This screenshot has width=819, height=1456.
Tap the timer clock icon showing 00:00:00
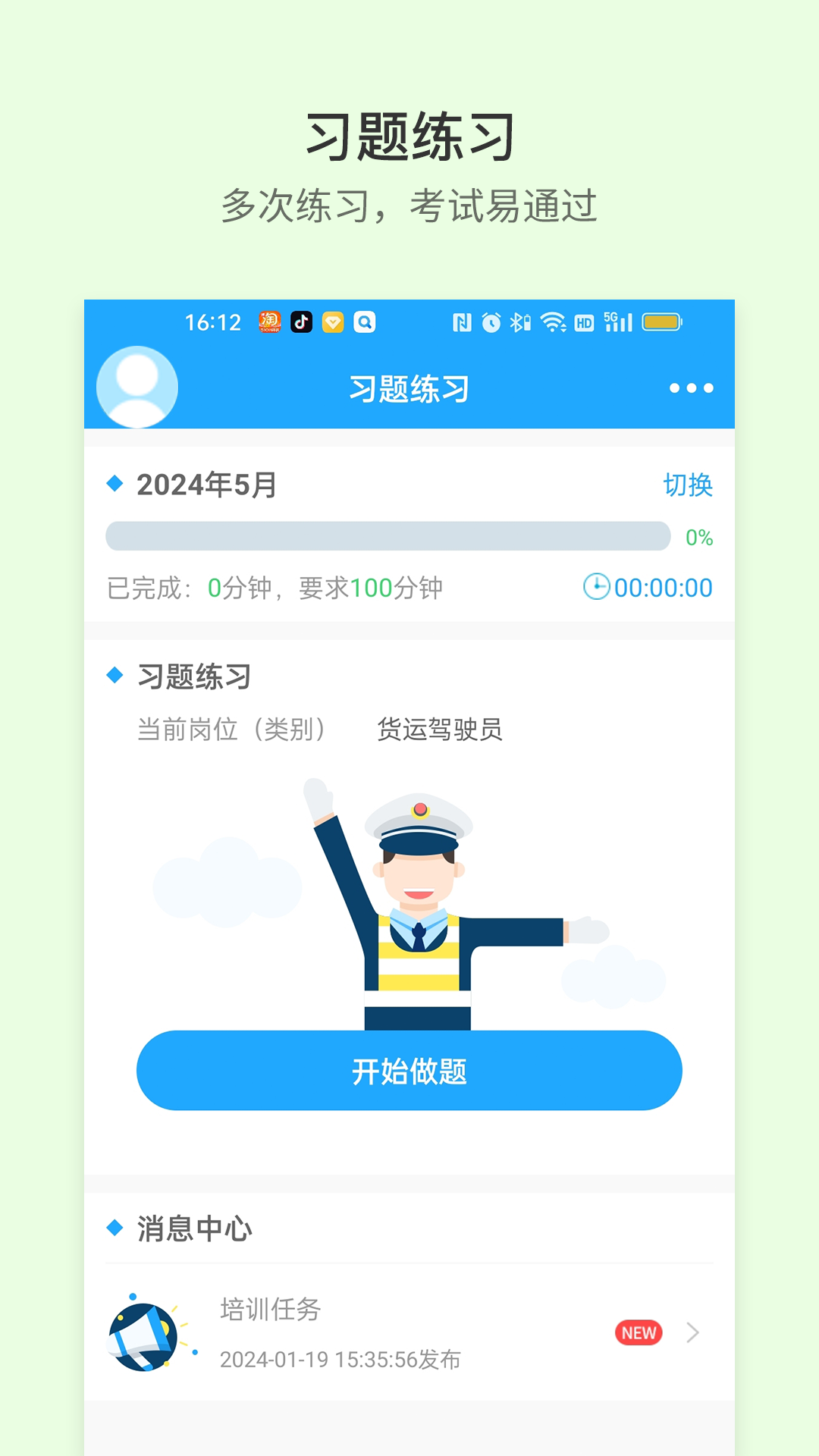pyautogui.click(x=598, y=586)
